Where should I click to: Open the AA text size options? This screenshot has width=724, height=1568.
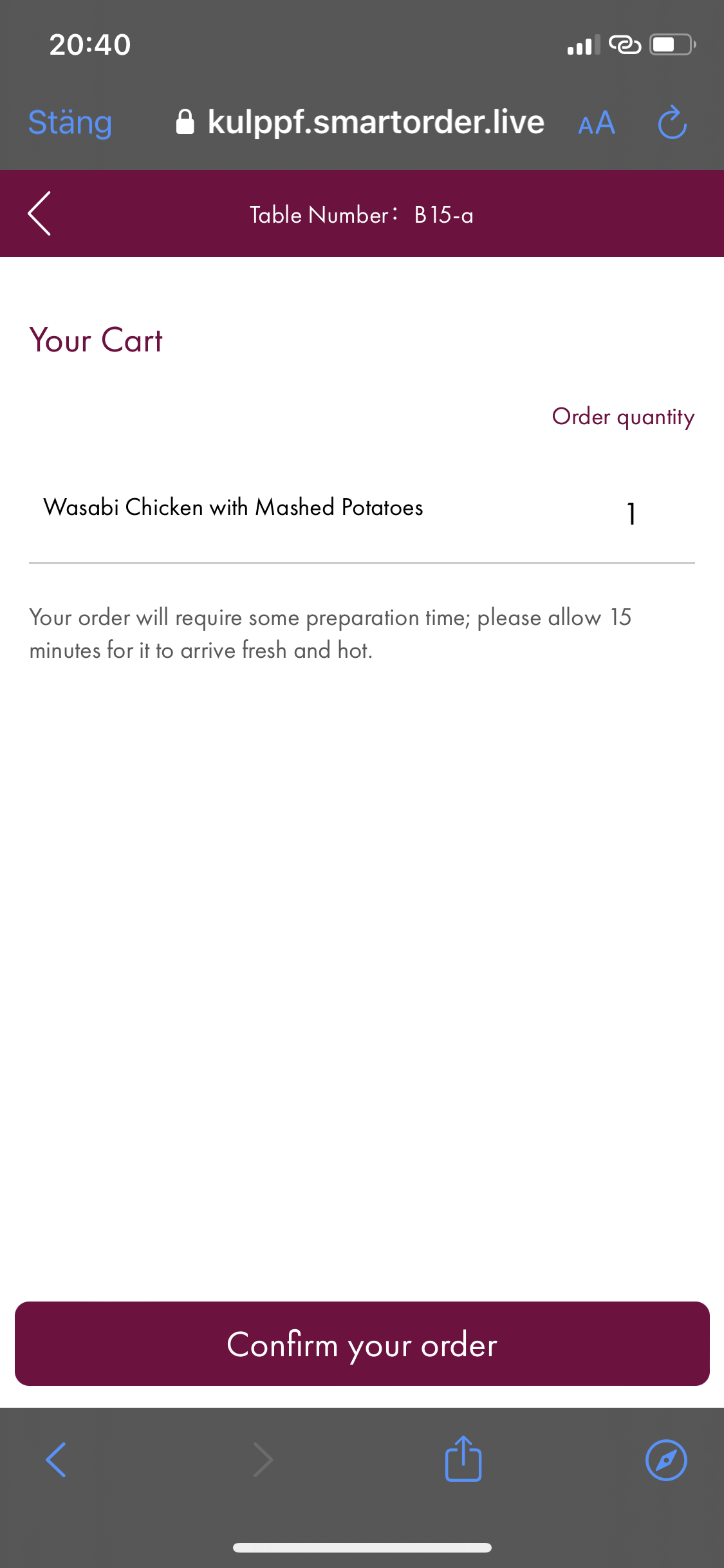(597, 122)
